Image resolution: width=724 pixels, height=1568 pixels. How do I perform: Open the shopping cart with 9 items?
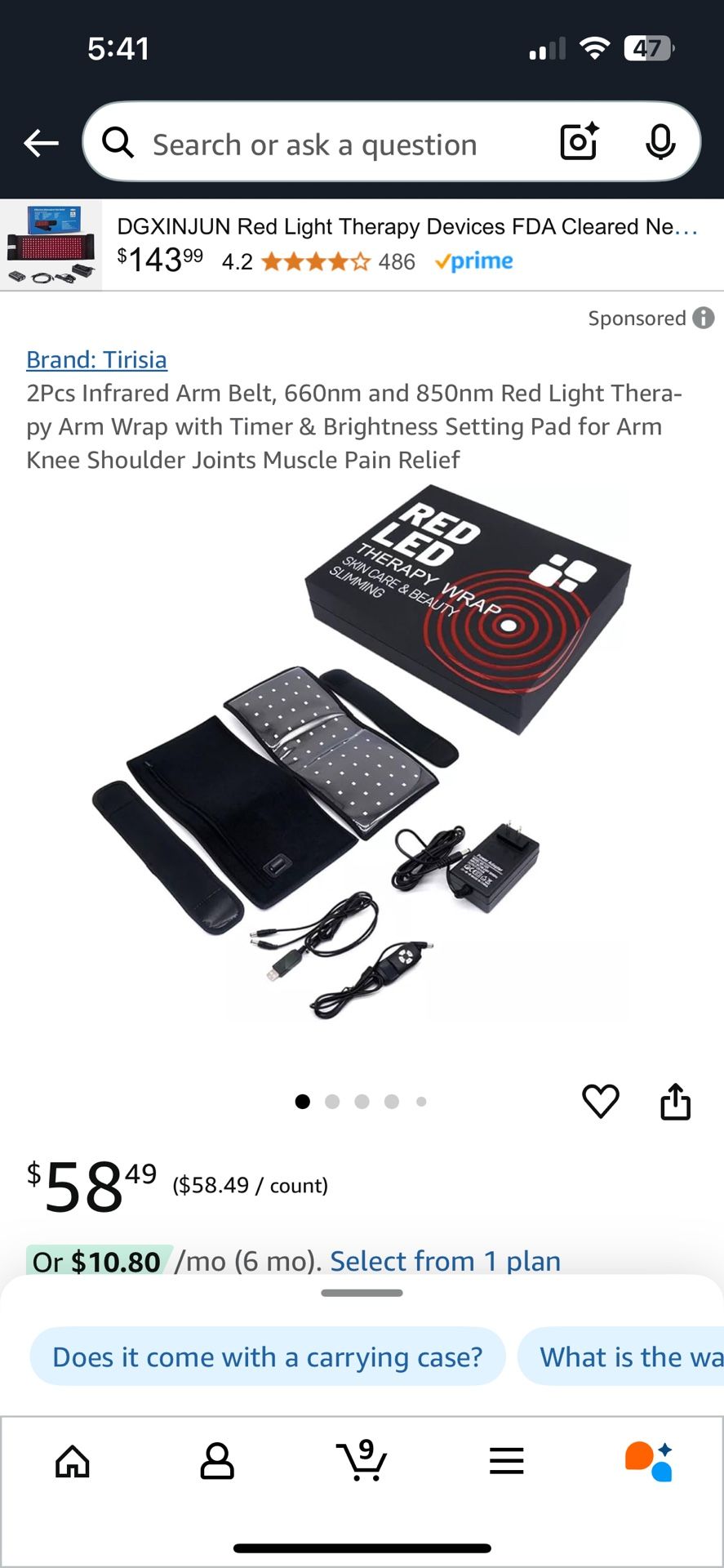[362, 1461]
